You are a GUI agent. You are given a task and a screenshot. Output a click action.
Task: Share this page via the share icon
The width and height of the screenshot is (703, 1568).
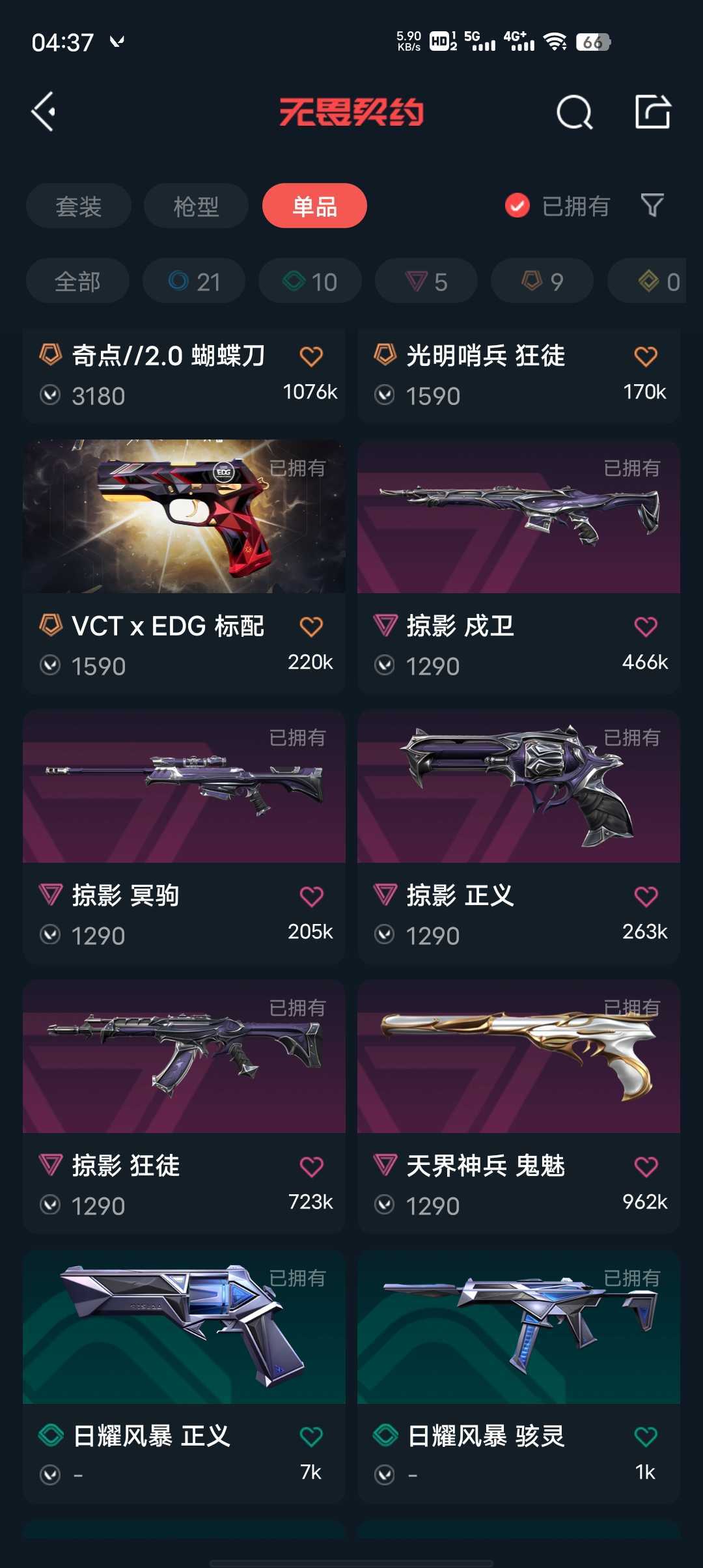click(653, 112)
